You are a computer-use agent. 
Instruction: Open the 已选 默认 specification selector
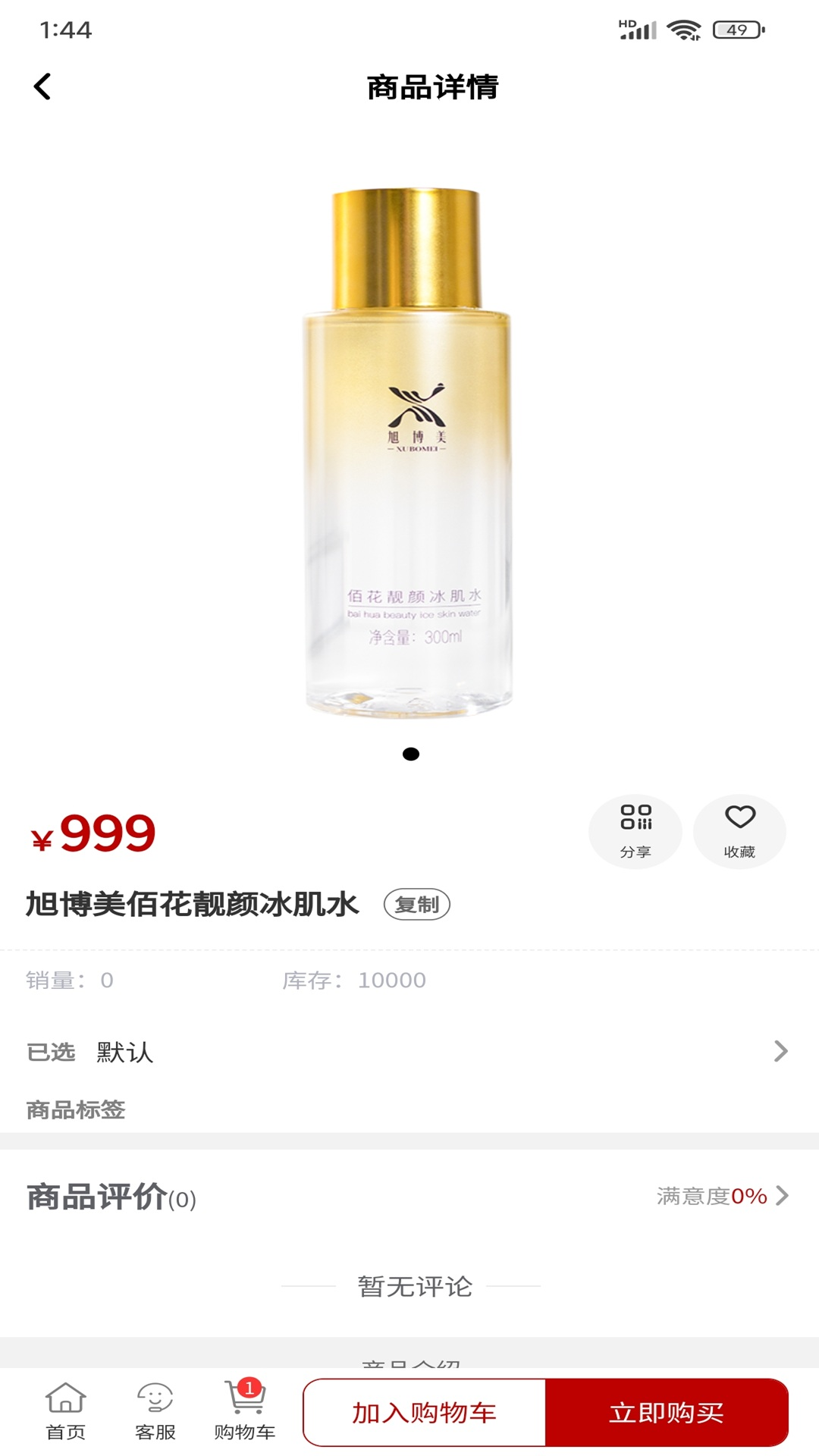pos(409,1052)
